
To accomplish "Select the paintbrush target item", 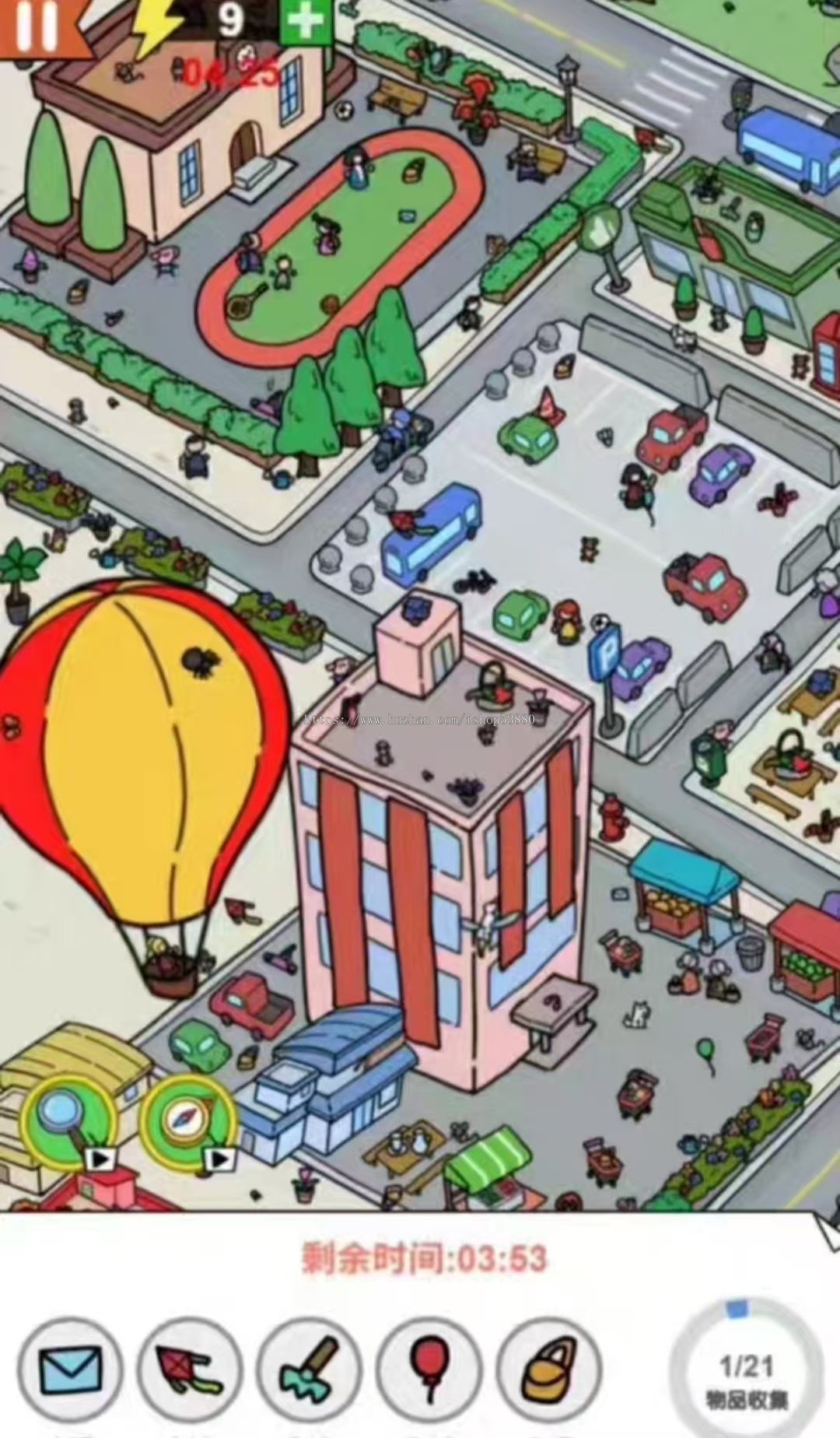I will [309, 1371].
